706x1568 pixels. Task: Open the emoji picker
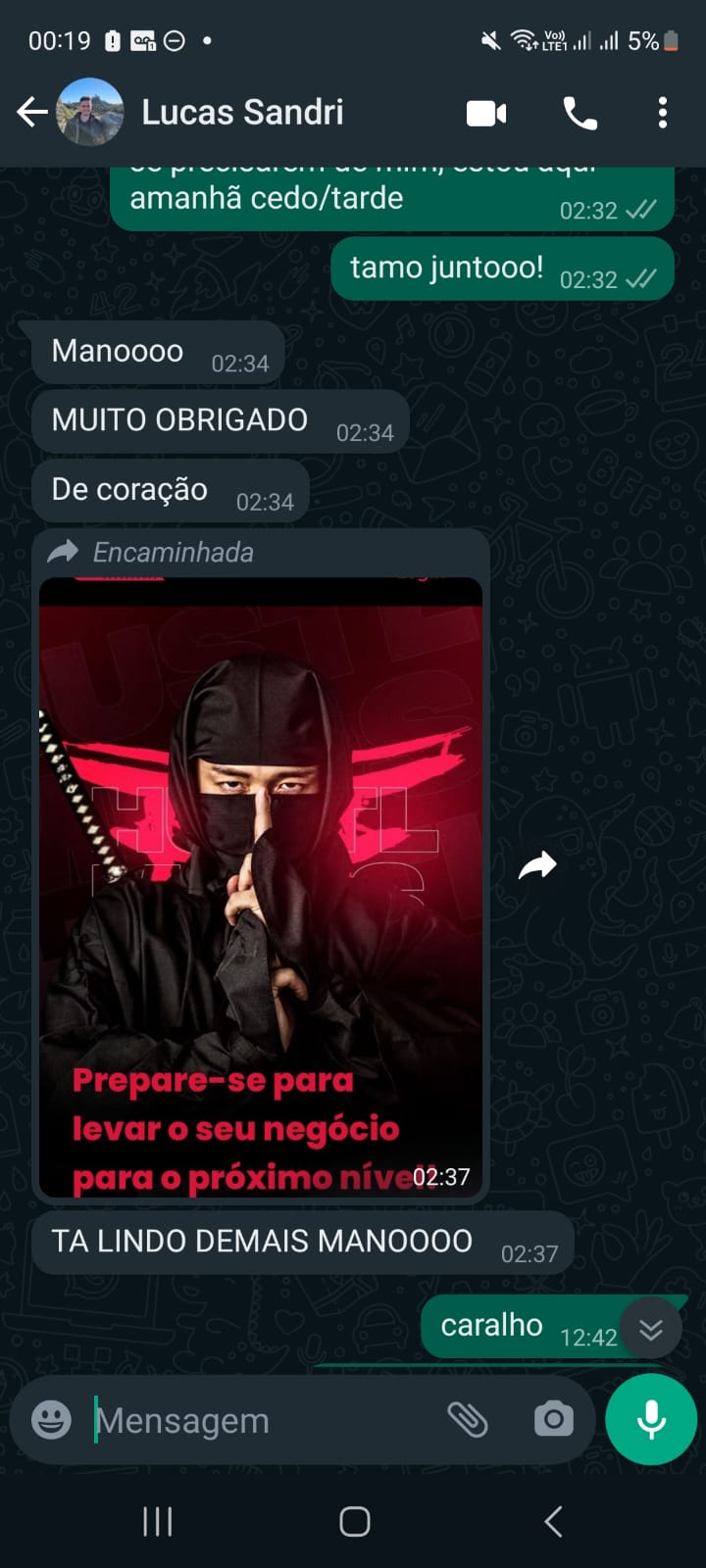coord(51,1419)
